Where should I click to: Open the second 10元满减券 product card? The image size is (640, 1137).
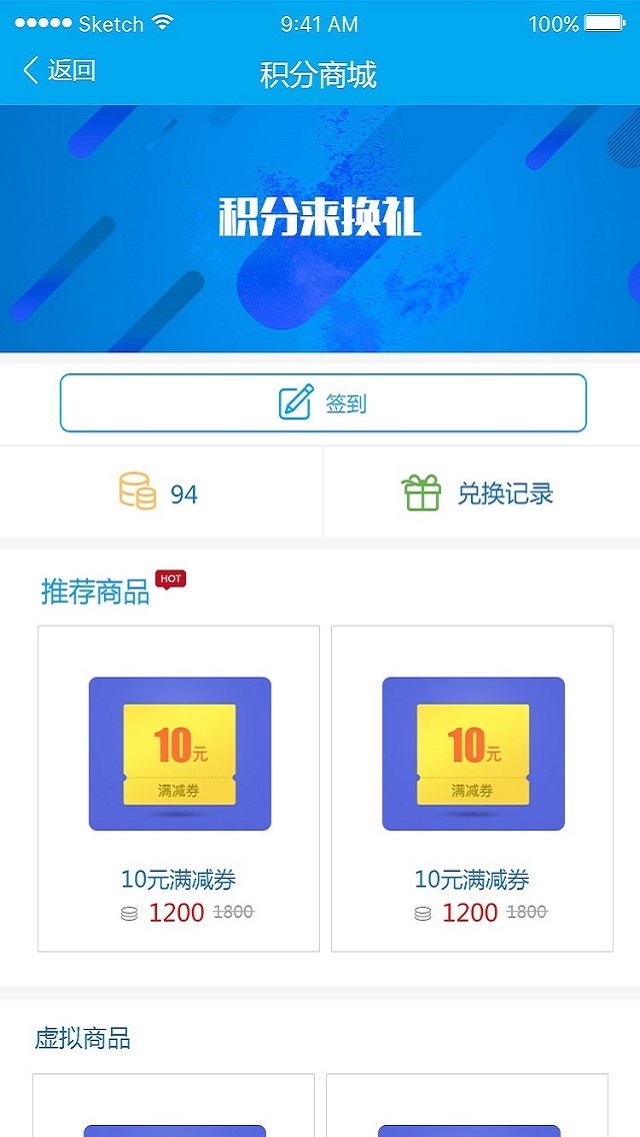point(472,788)
